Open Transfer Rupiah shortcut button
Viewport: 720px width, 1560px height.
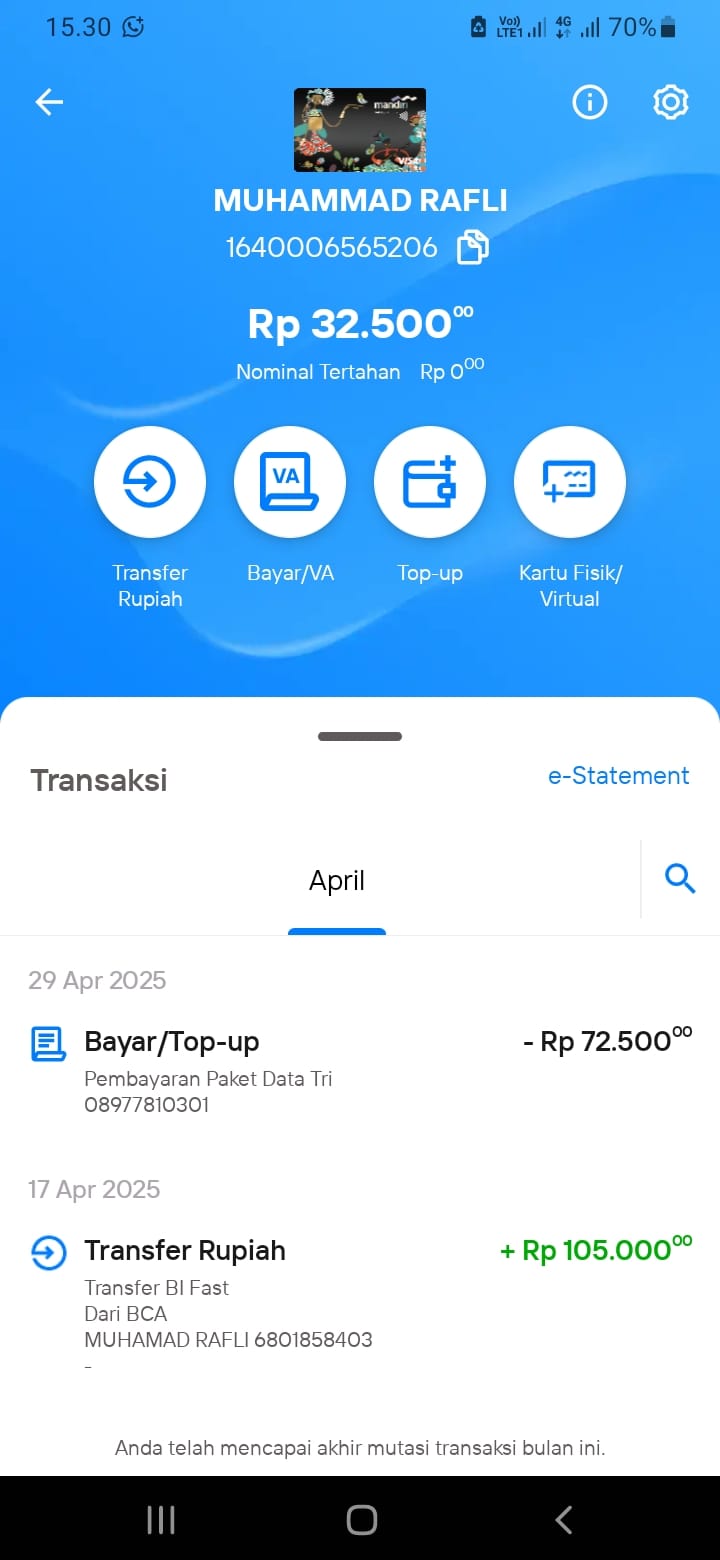coord(150,482)
